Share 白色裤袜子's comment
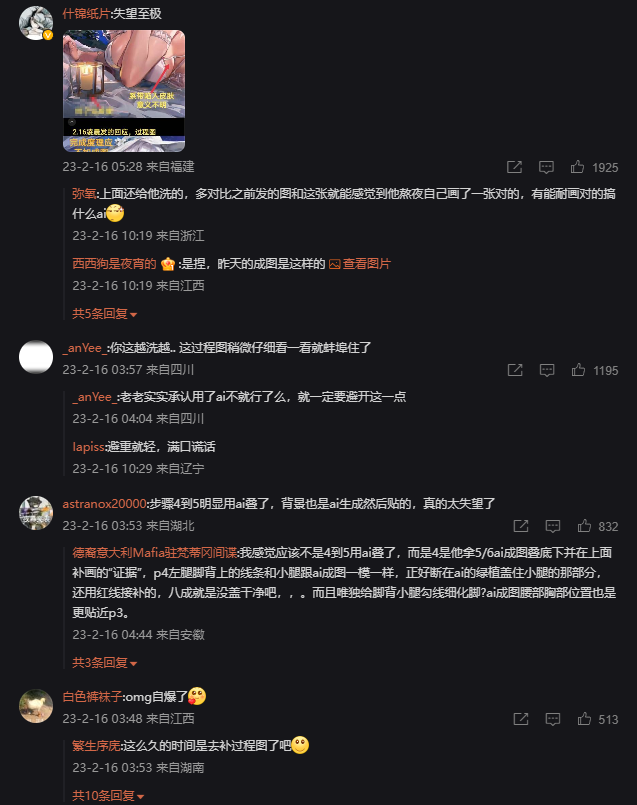This screenshot has width=637, height=805. (x=520, y=719)
